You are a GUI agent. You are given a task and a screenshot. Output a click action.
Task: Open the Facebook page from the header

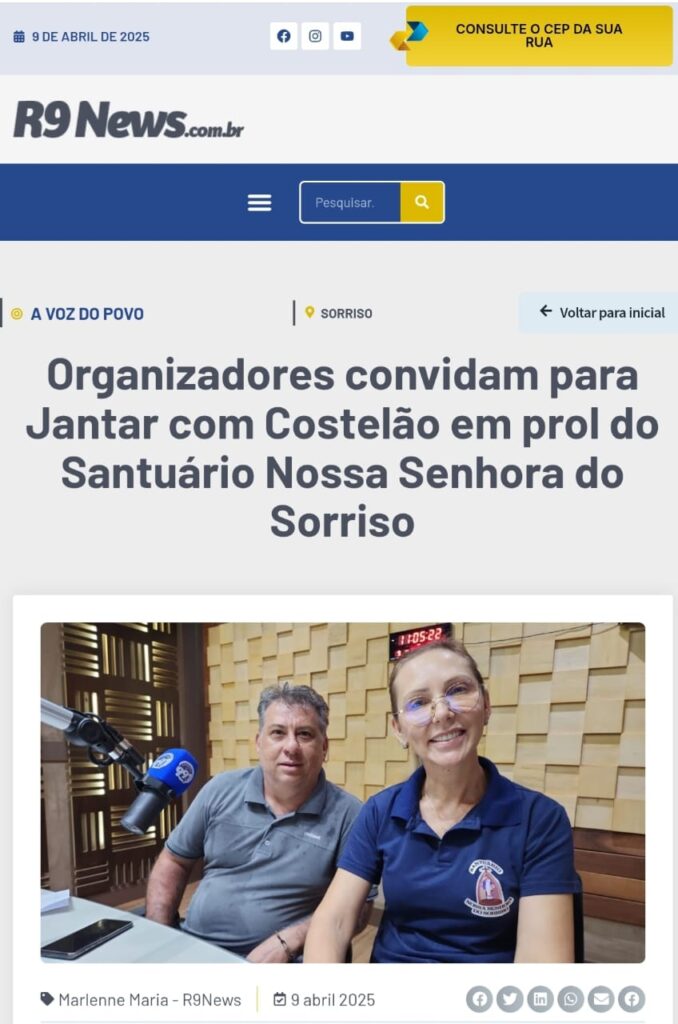(284, 36)
